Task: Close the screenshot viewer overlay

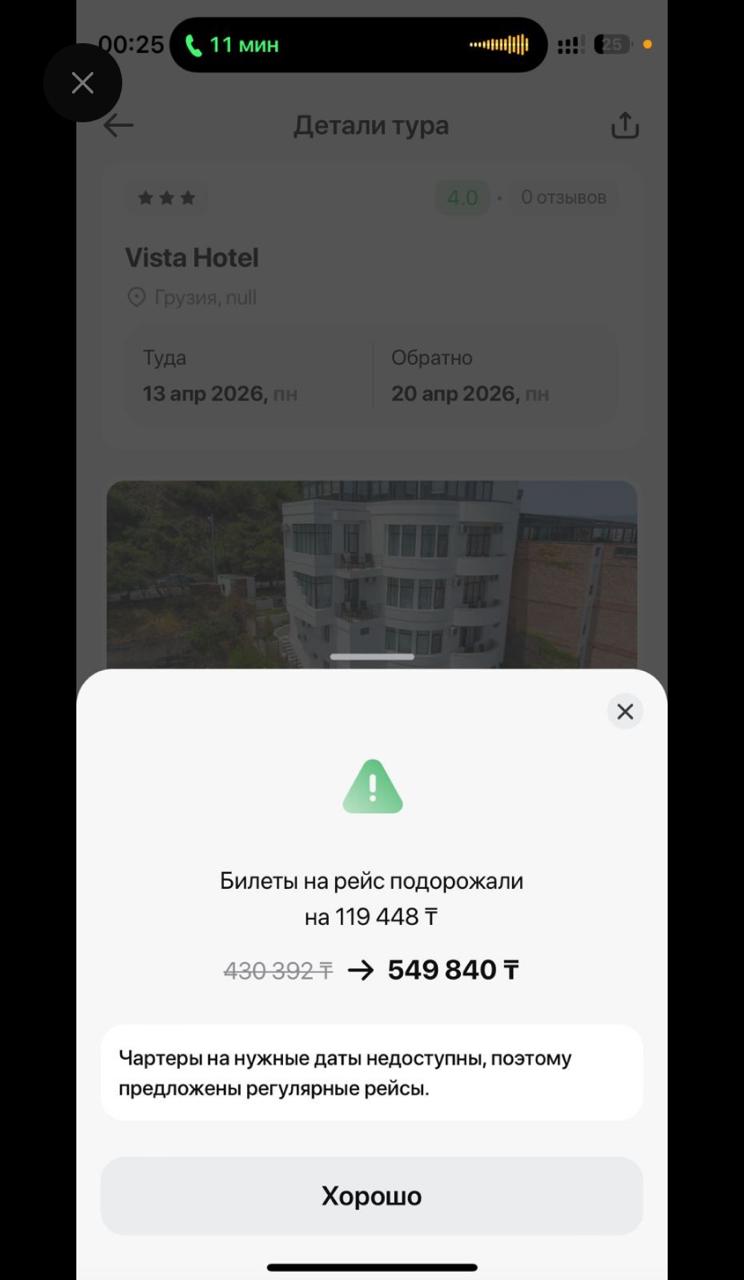Action: [x=82, y=83]
